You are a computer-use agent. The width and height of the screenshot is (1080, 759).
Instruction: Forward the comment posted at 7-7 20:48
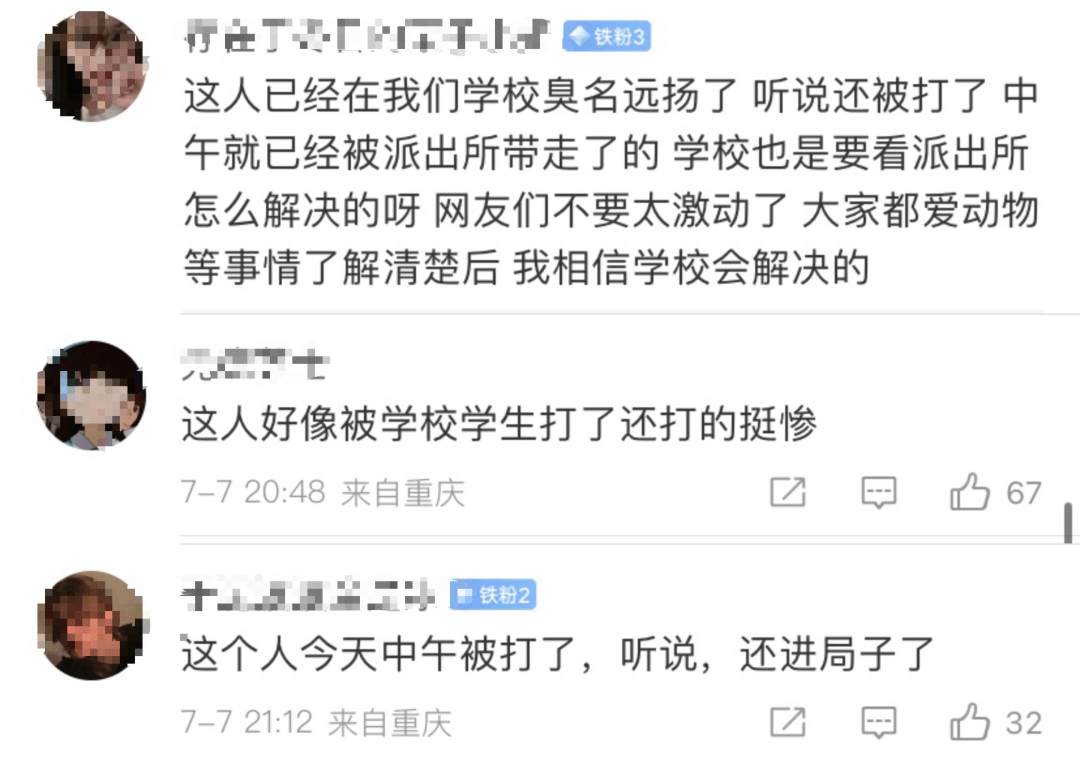point(788,492)
